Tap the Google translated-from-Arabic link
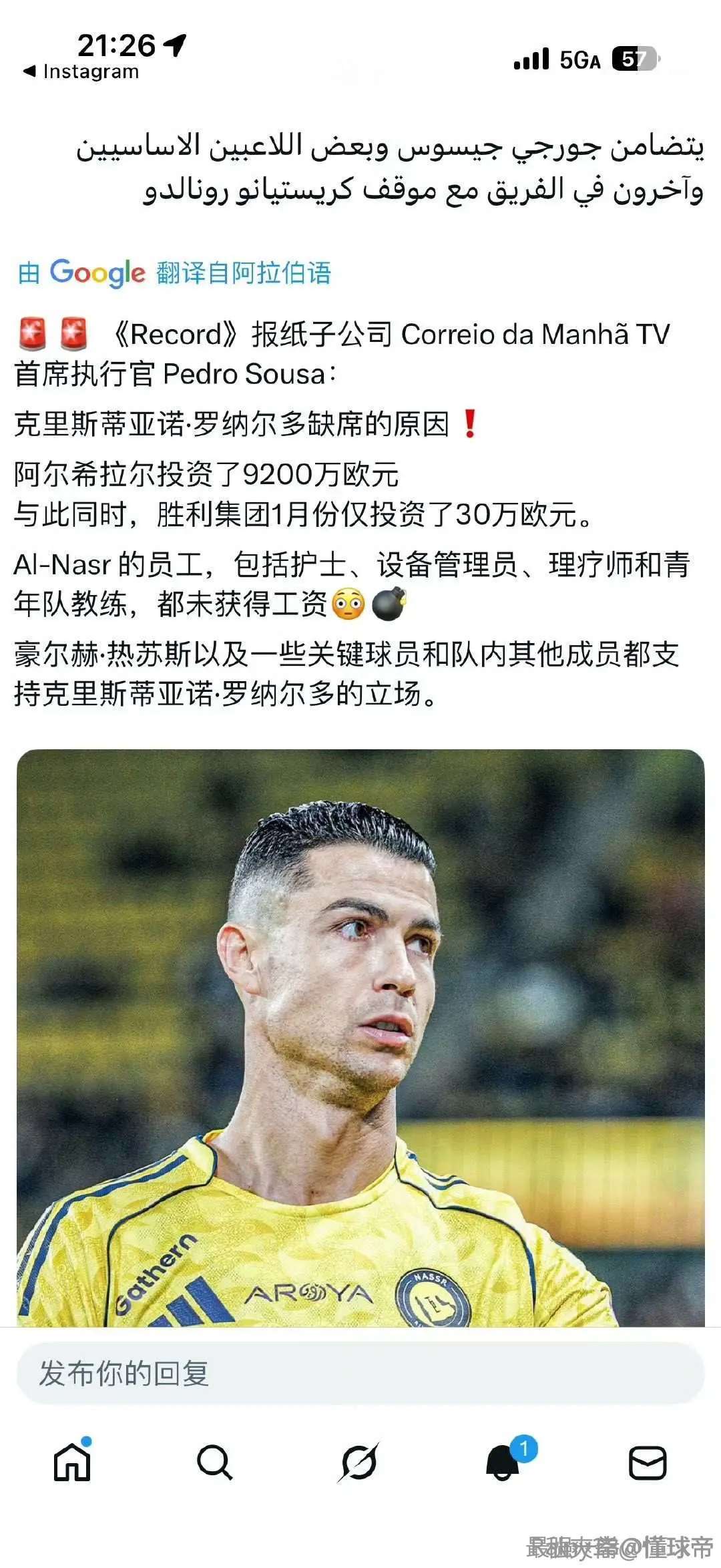Image resolution: width=721 pixels, height=1568 pixels. [x=175, y=272]
